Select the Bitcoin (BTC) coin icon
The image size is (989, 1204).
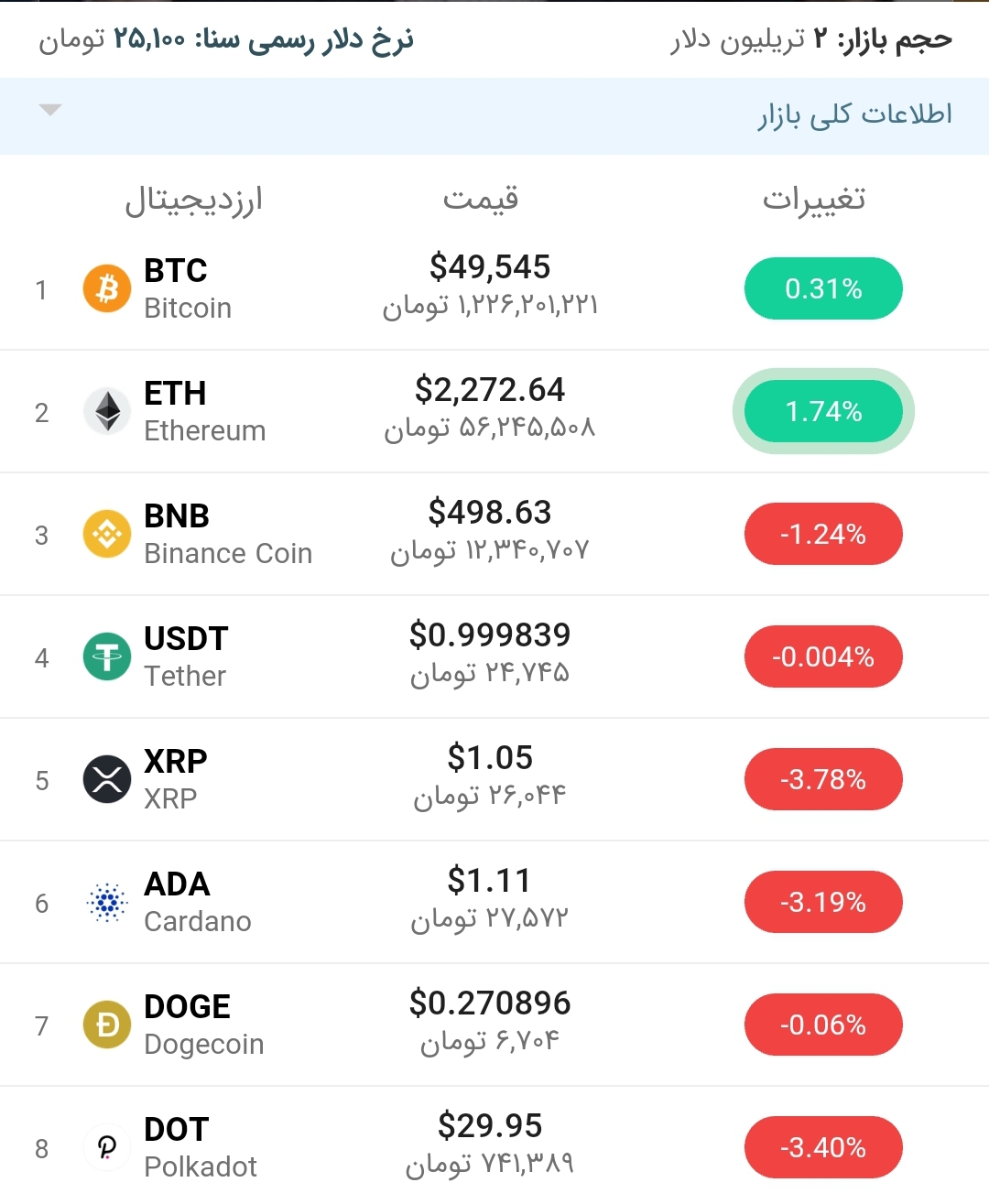[106, 288]
